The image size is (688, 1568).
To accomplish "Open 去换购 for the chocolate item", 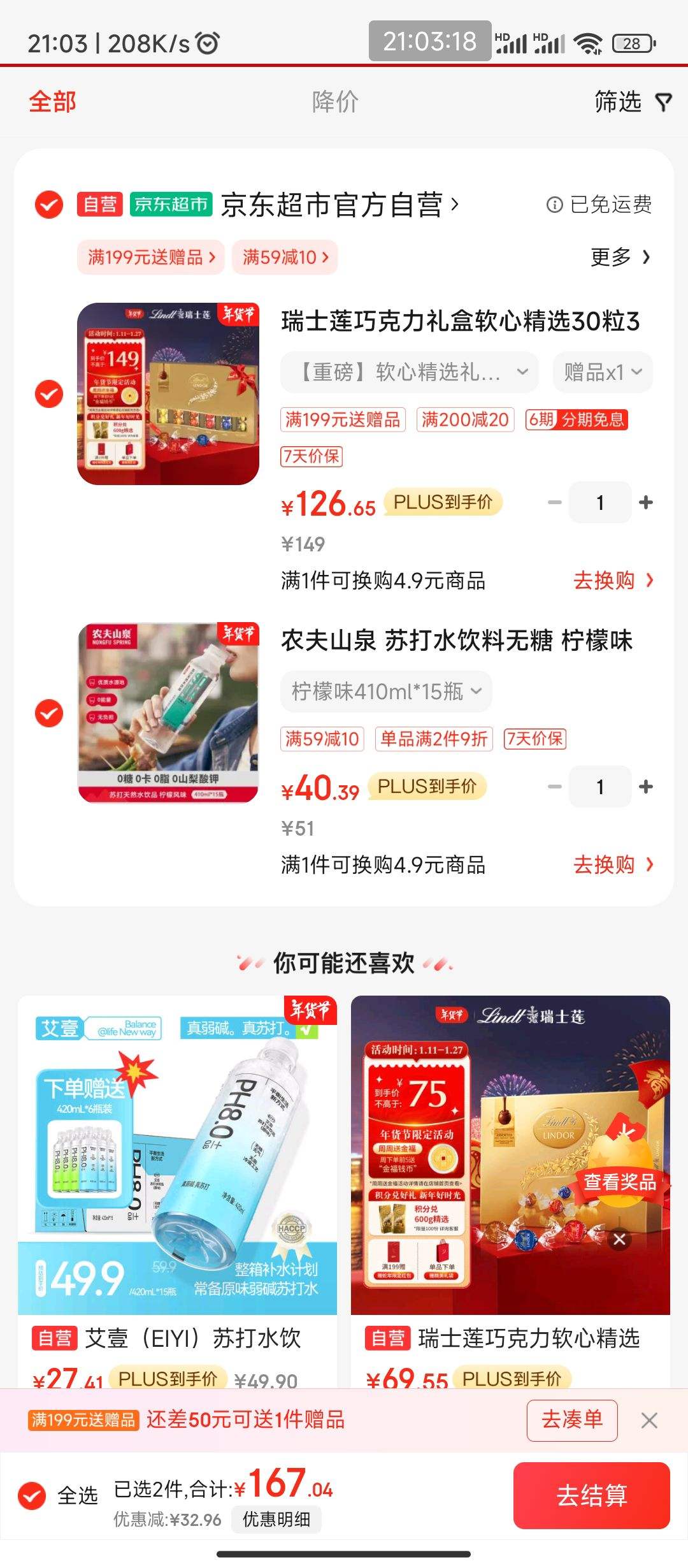I will 606,581.
